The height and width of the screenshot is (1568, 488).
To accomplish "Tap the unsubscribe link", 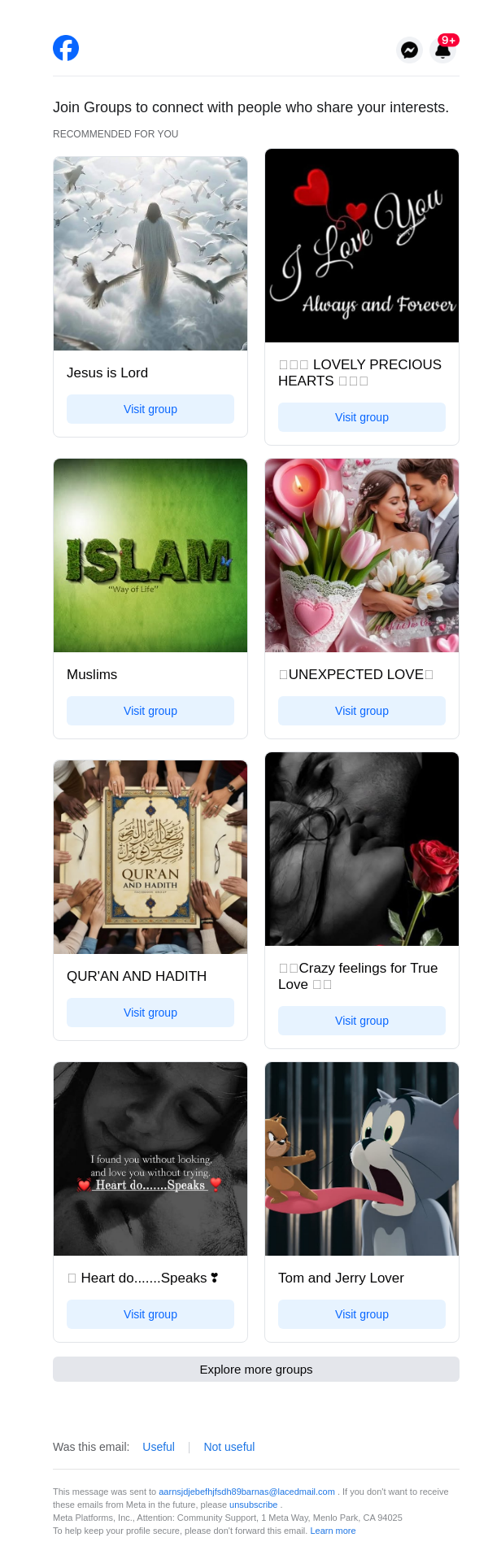I will click(254, 1505).
